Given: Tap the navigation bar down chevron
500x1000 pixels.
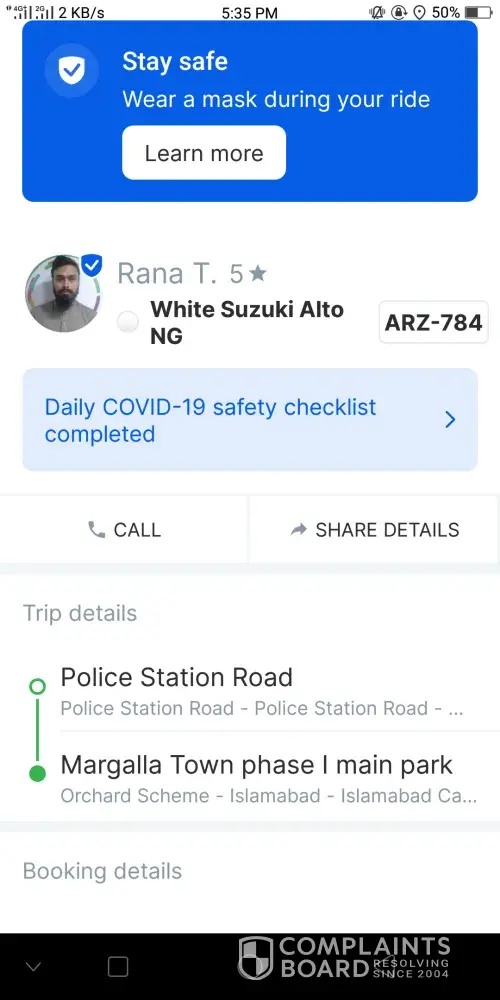Looking at the screenshot, I should 33,966.
